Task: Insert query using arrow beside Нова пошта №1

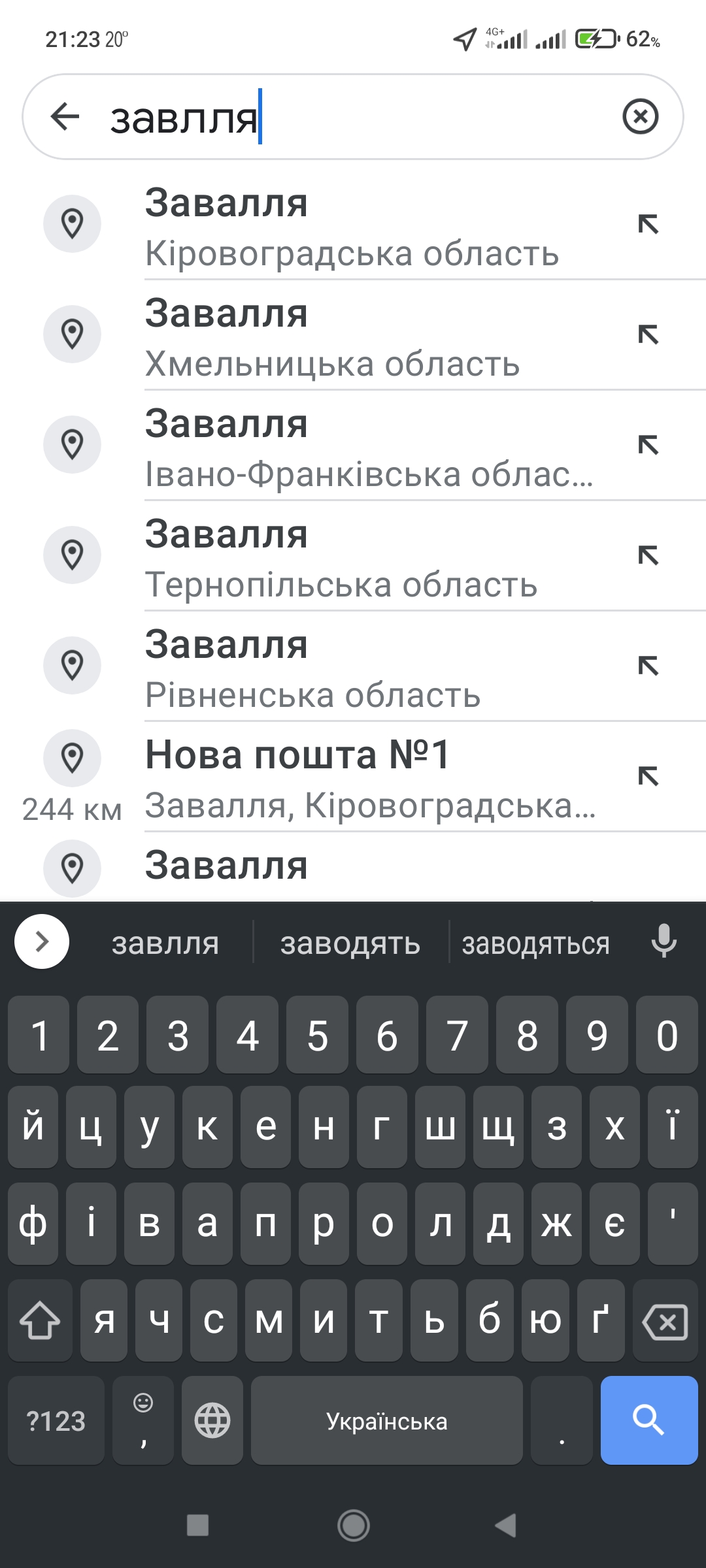Action: tap(648, 776)
